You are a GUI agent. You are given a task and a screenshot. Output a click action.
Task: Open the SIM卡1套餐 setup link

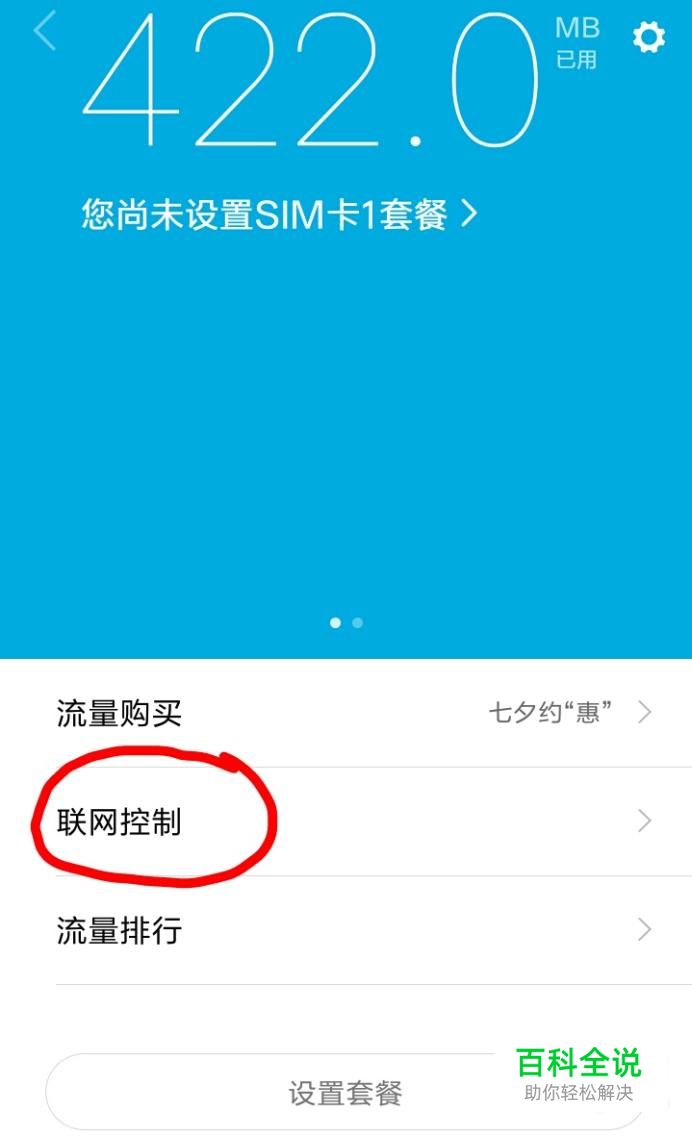[x=280, y=214]
